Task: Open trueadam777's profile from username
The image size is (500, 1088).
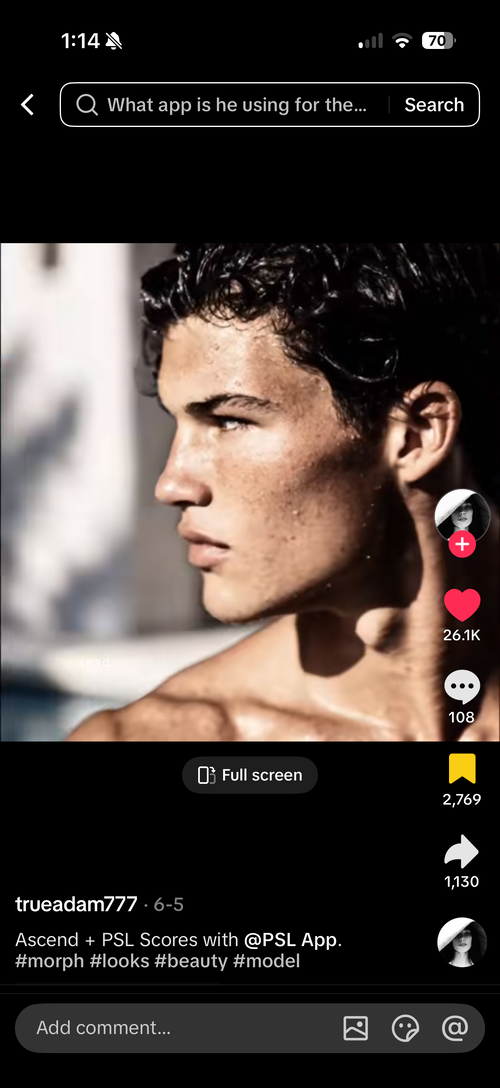Action: 76,904
